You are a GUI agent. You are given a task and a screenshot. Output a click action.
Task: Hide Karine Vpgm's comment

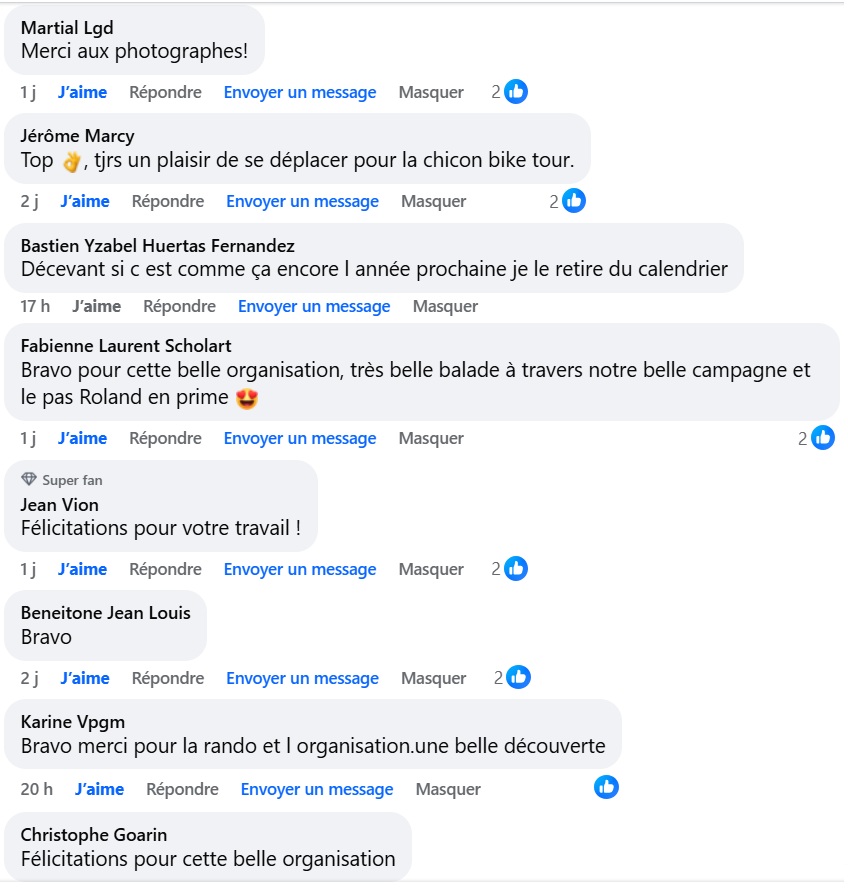(x=448, y=789)
